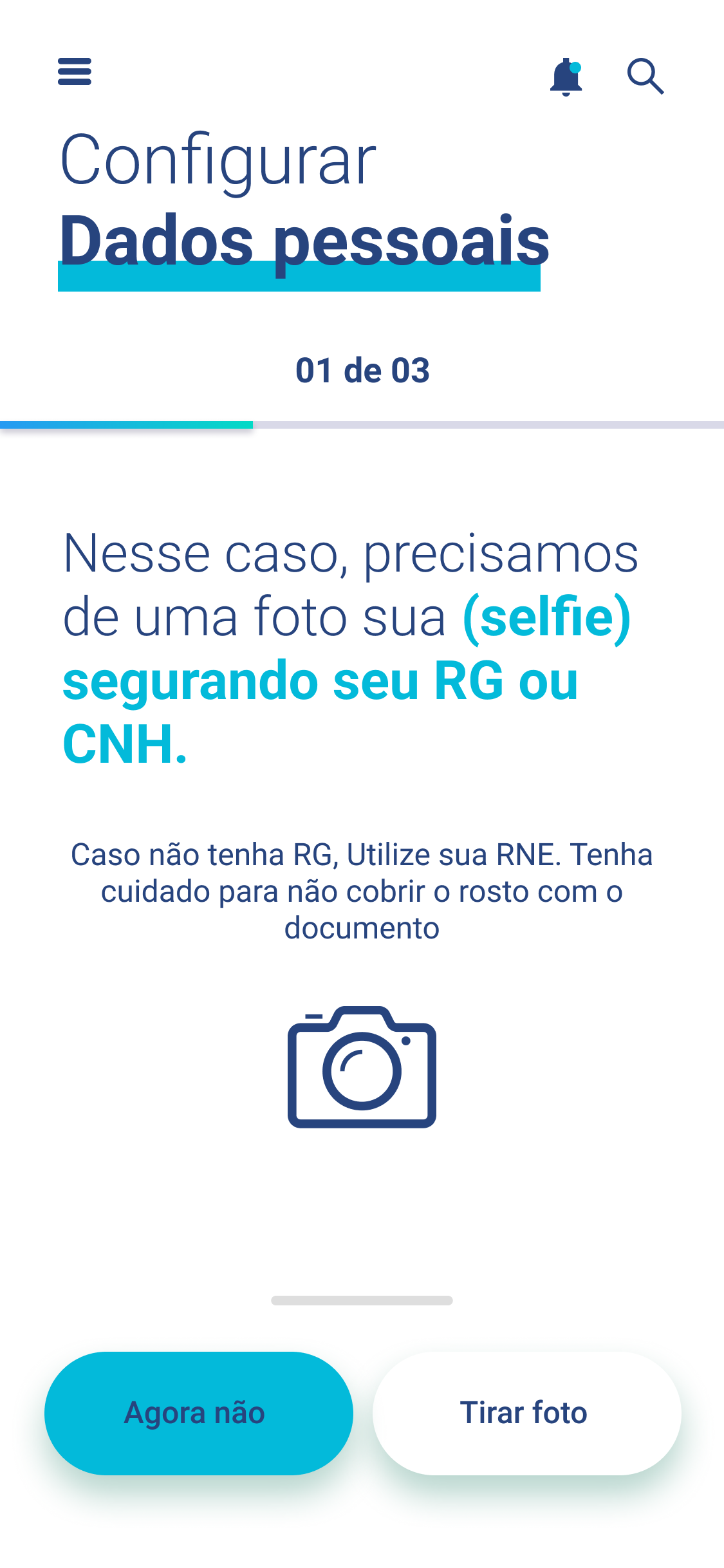Tap Tirar foto to take selfie
This screenshot has height=1568, width=724.
(526, 1413)
